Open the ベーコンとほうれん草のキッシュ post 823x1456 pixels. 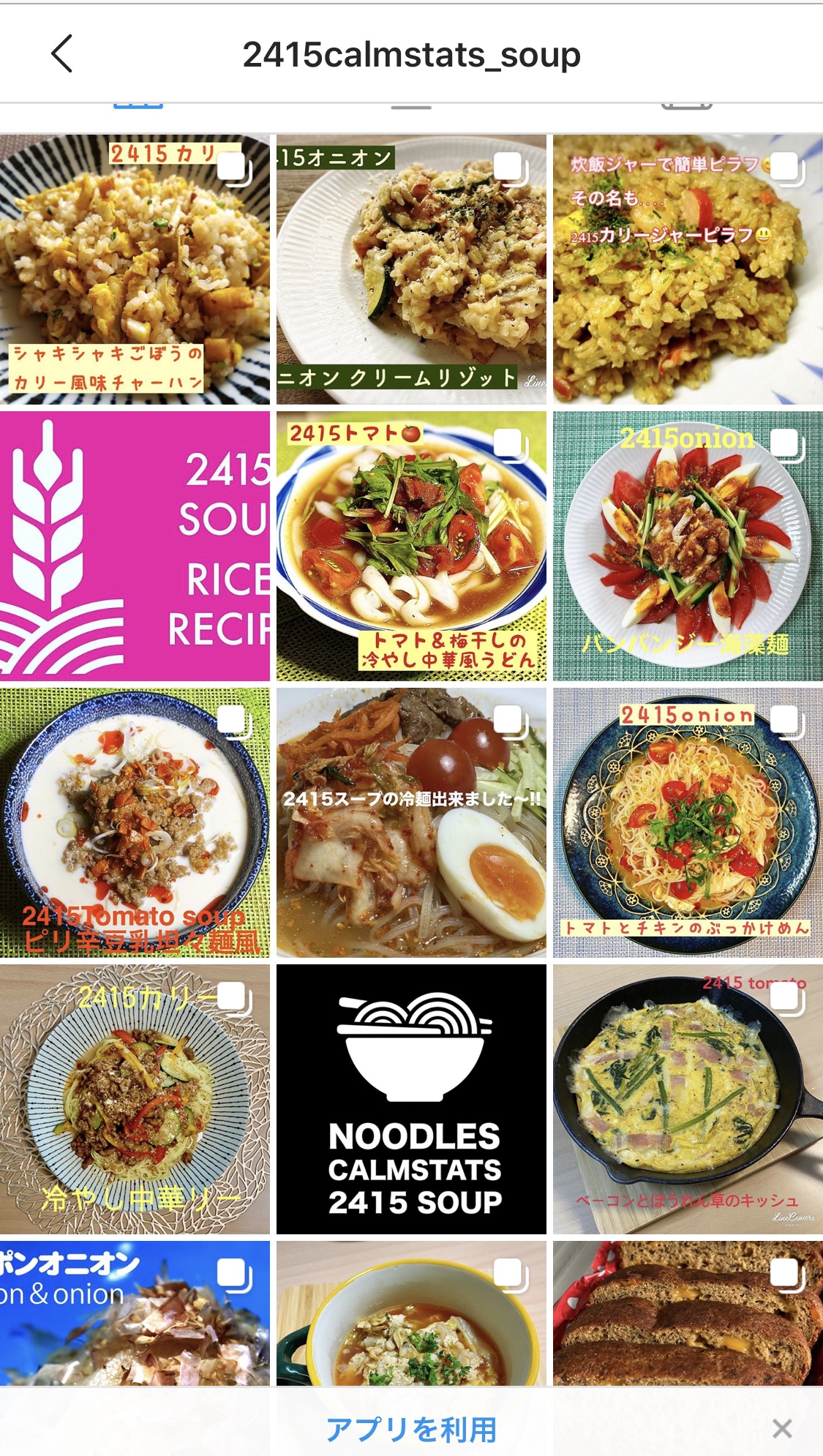[x=688, y=1099]
